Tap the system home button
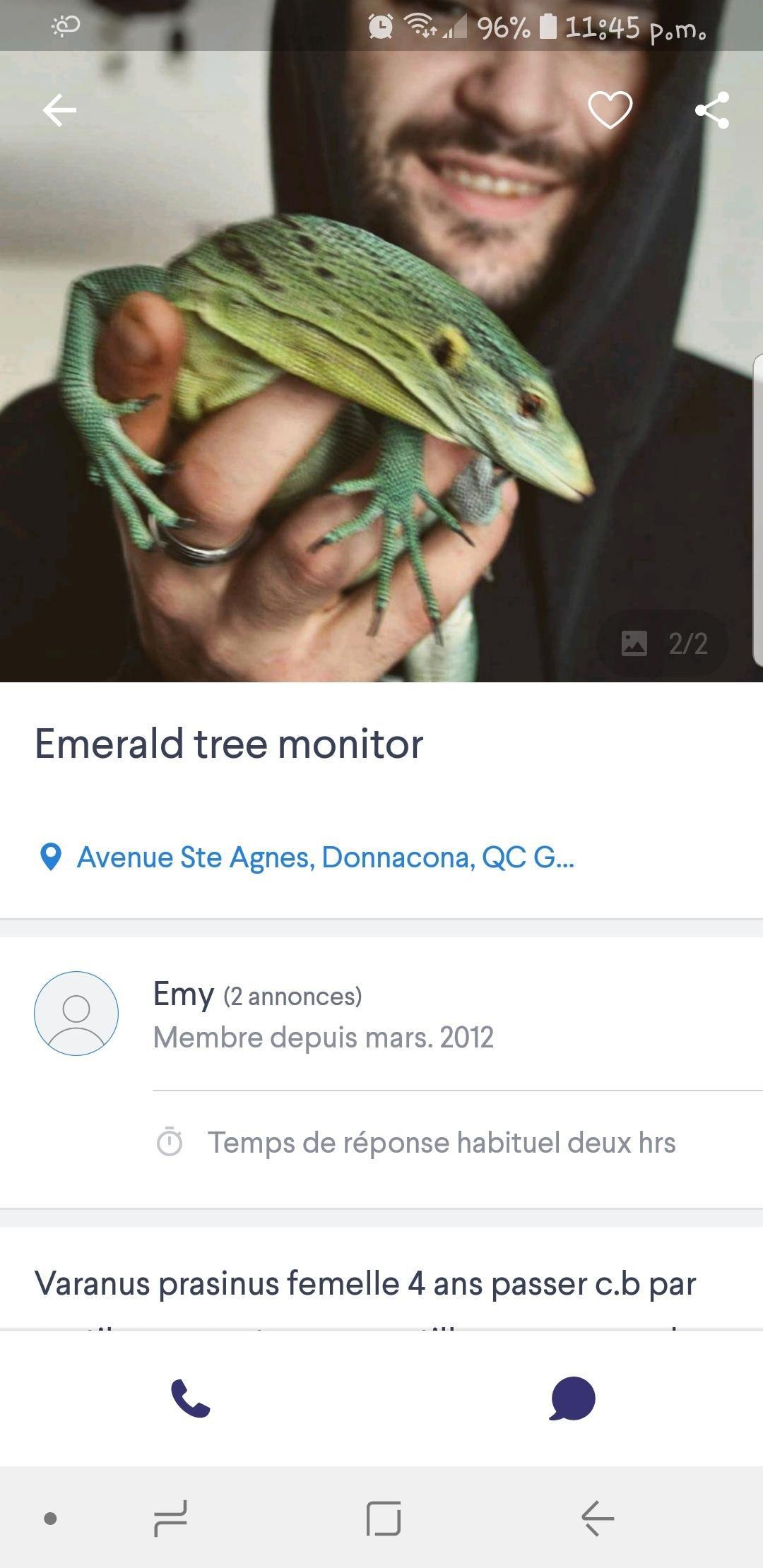Viewport: 763px width, 1568px height. tap(384, 1518)
